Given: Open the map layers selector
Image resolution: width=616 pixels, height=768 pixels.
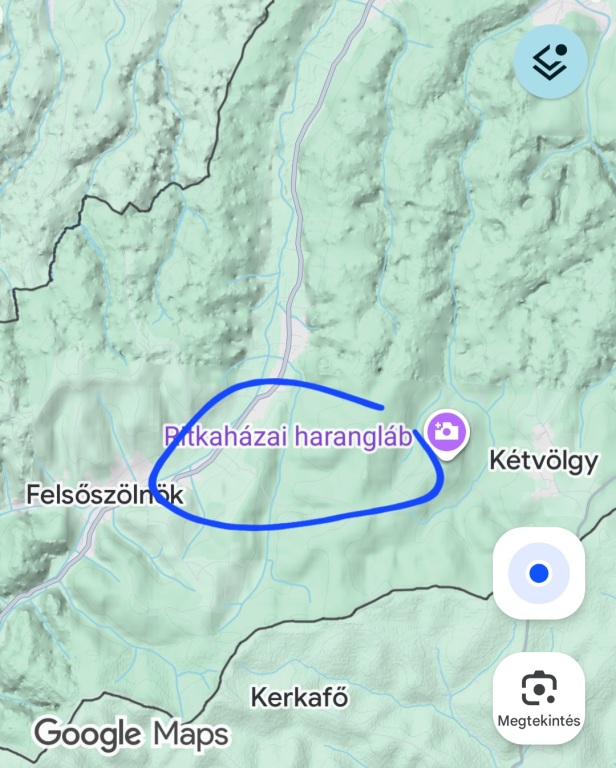Looking at the screenshot, I should click(x=550, y=62).
